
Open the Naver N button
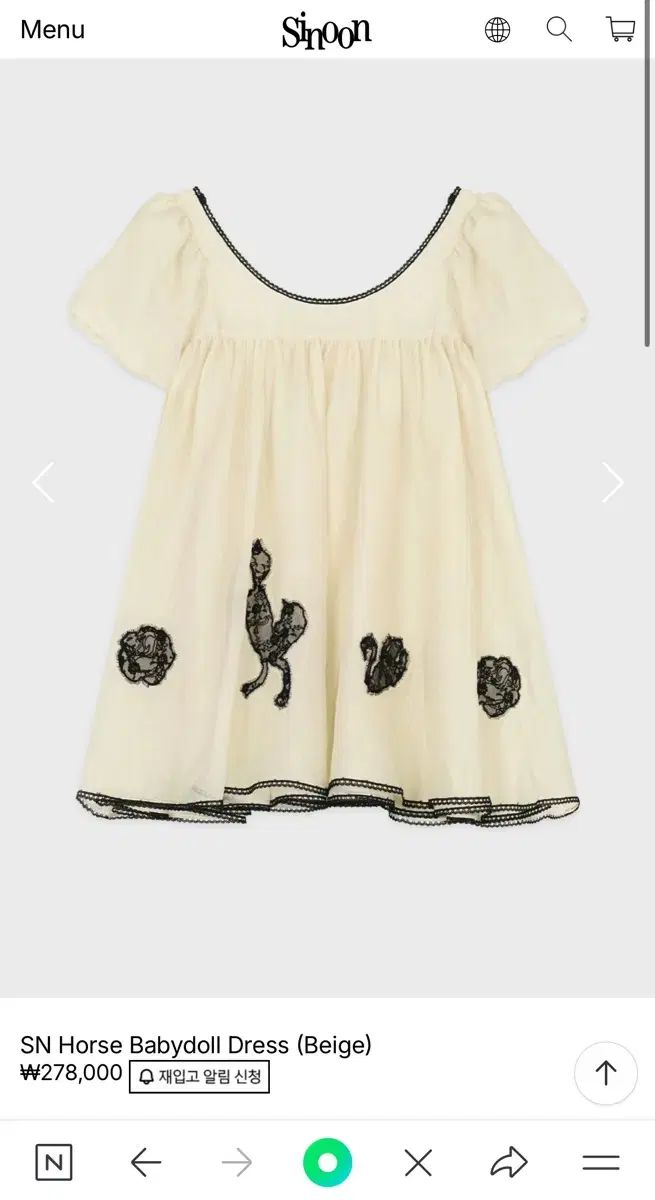(x=54, y=1162)
